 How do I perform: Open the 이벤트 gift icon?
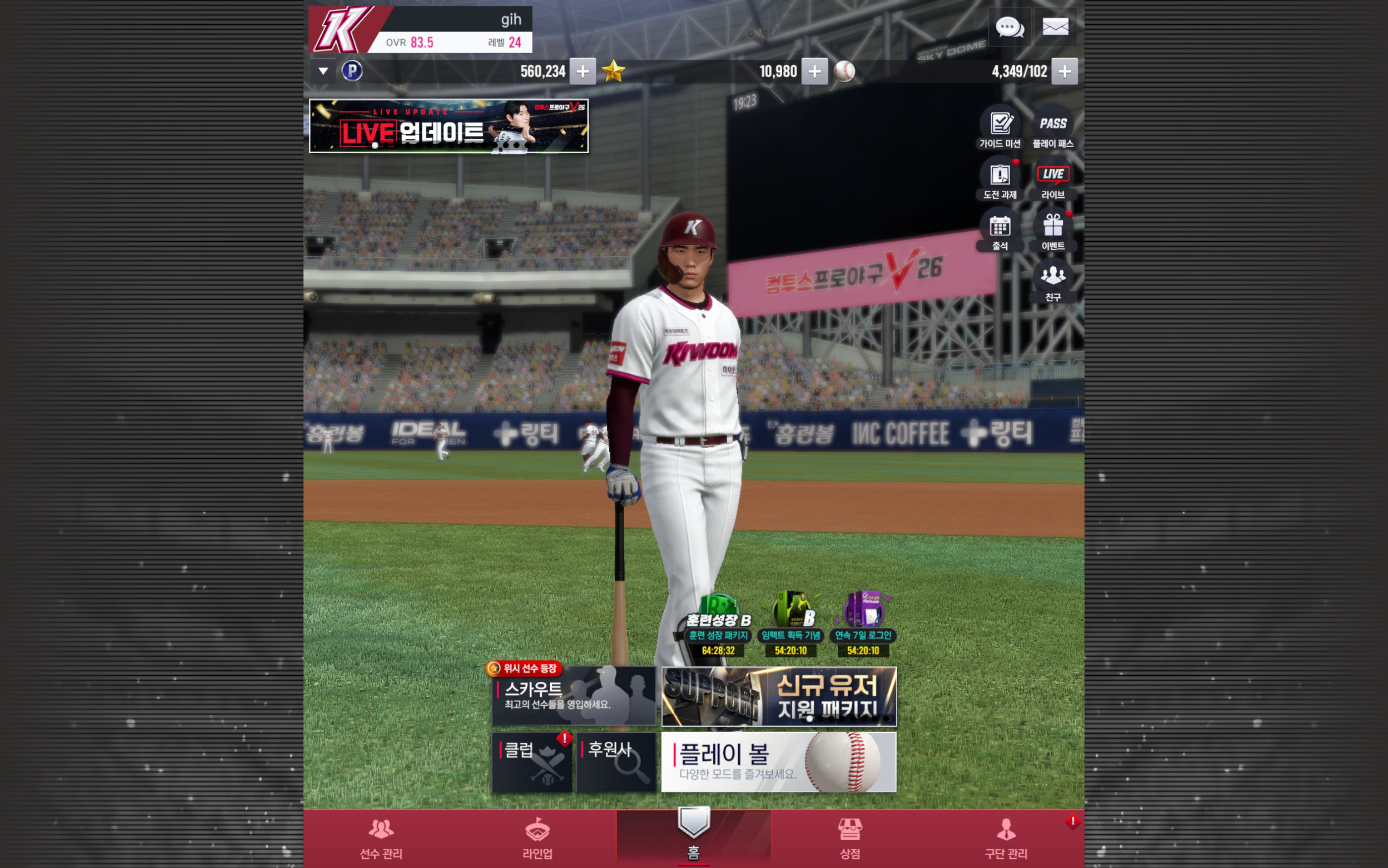[1052, 230]
